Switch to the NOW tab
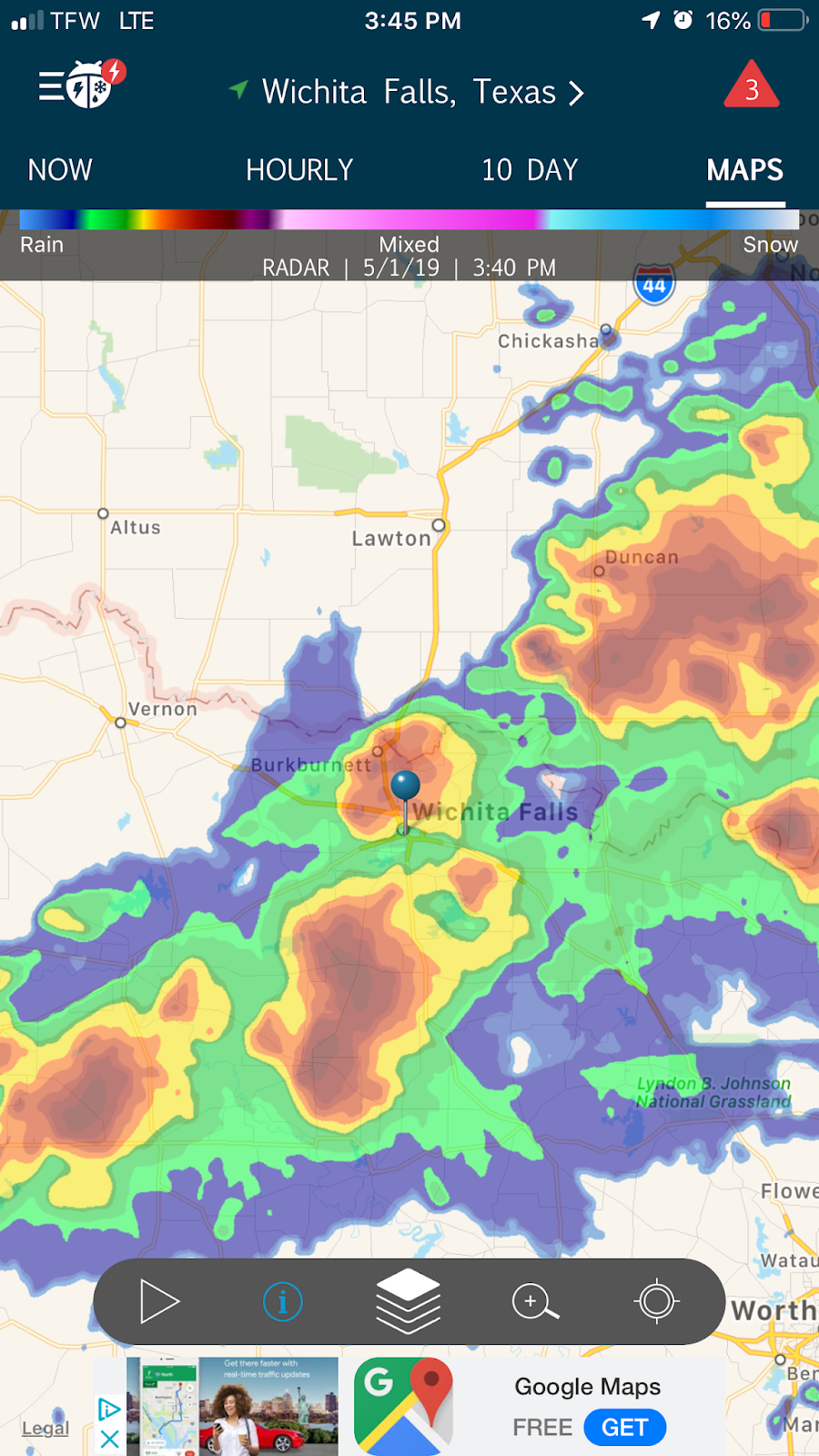 (x=60, y=170)
